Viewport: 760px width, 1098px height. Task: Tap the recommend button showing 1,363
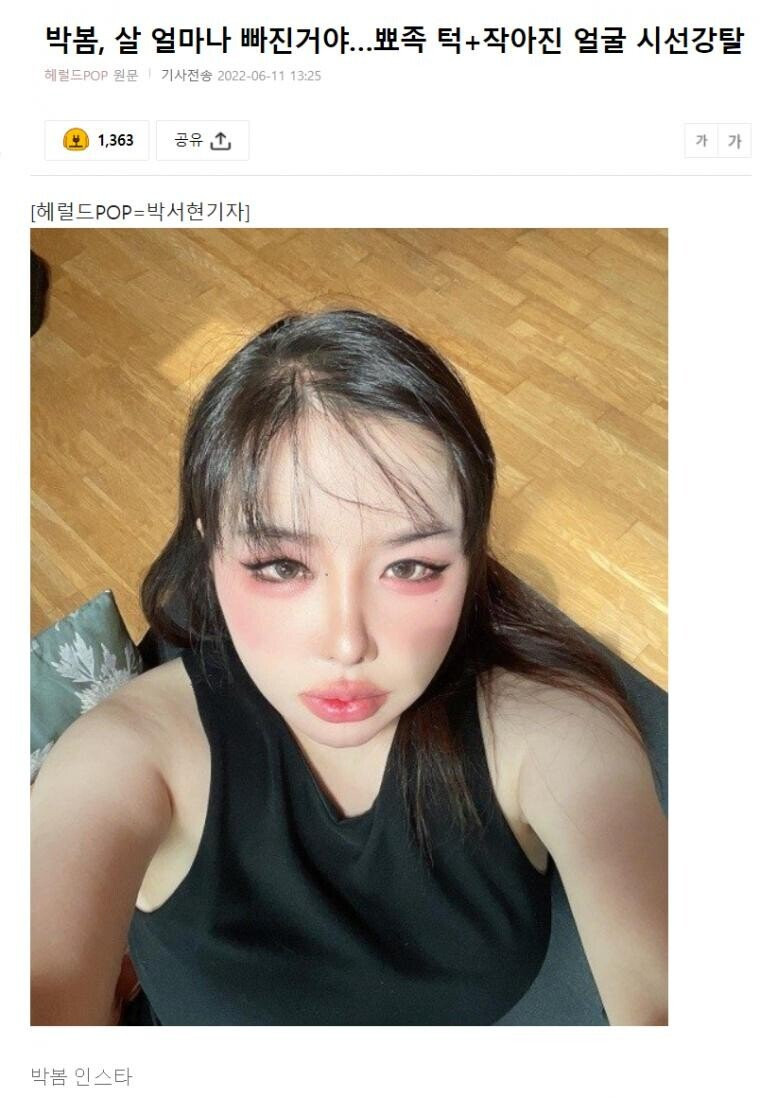97,141
